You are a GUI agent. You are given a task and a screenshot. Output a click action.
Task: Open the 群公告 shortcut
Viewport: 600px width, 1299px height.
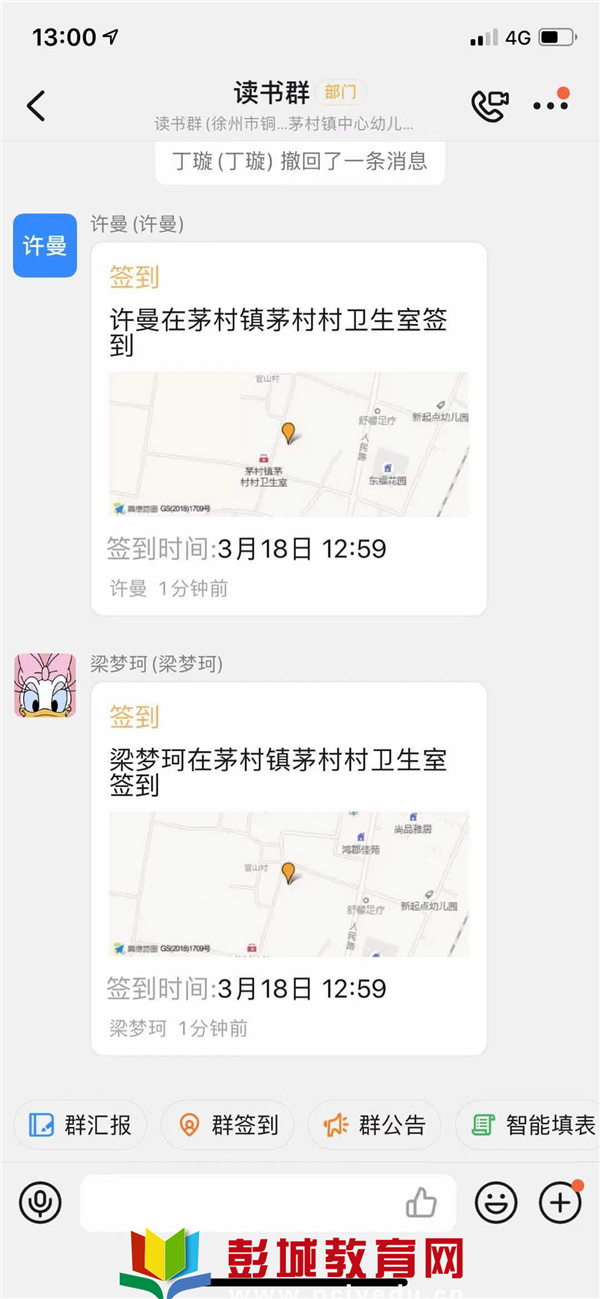pos(374,1124)
